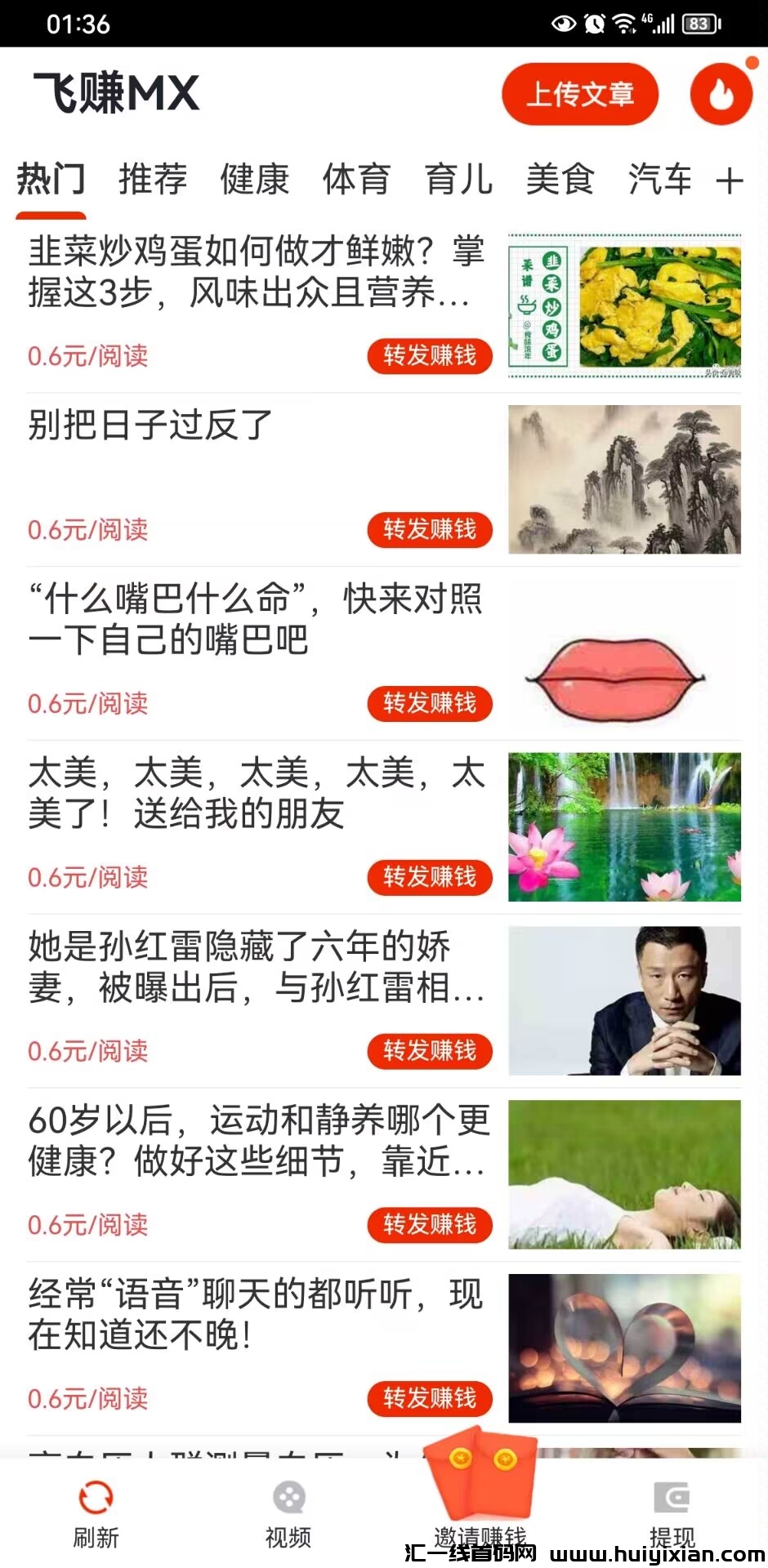Switch to the 健康 tab

click(x=255, y=179)
